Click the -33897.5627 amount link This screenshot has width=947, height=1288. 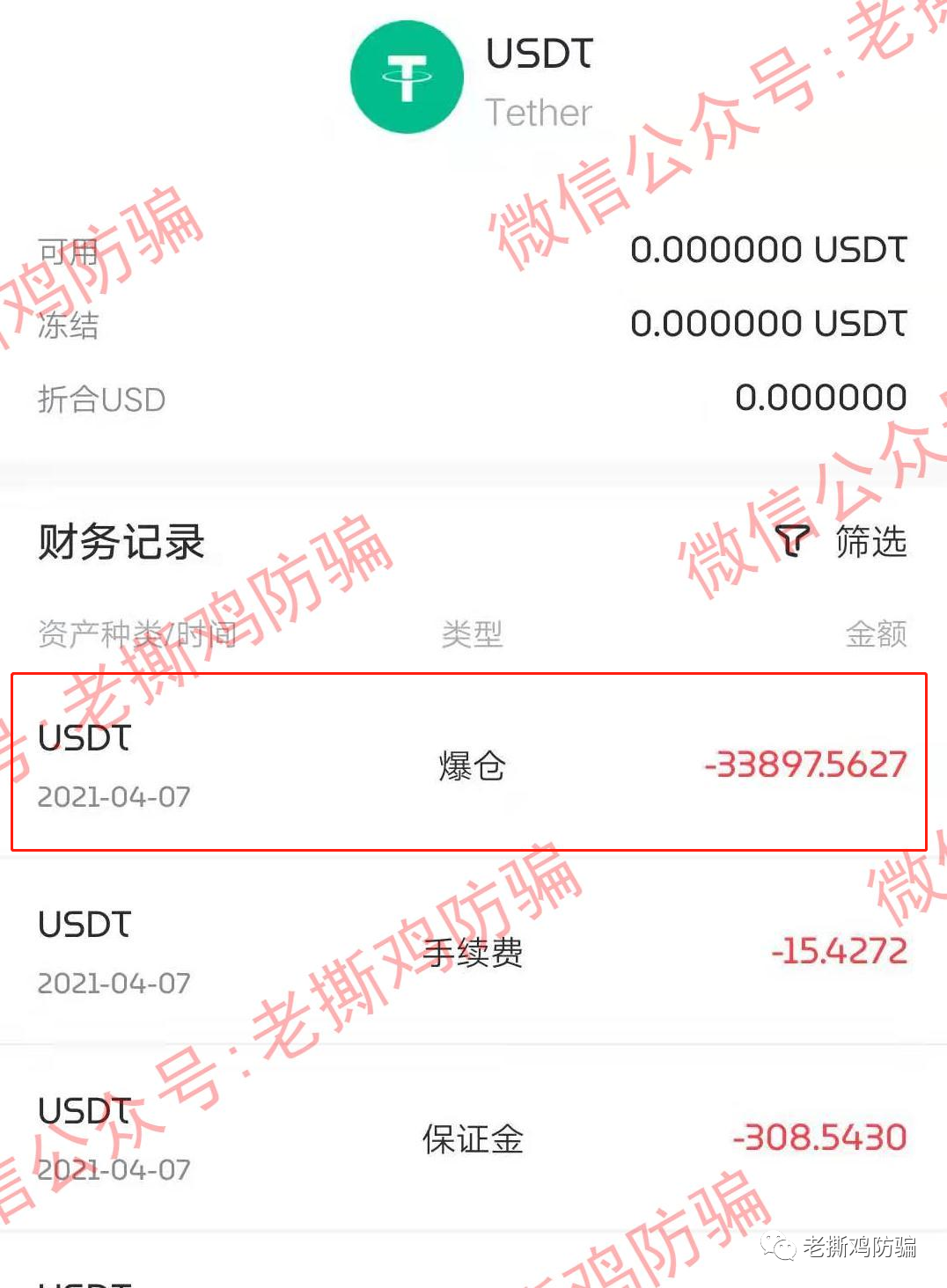(804, 765)
